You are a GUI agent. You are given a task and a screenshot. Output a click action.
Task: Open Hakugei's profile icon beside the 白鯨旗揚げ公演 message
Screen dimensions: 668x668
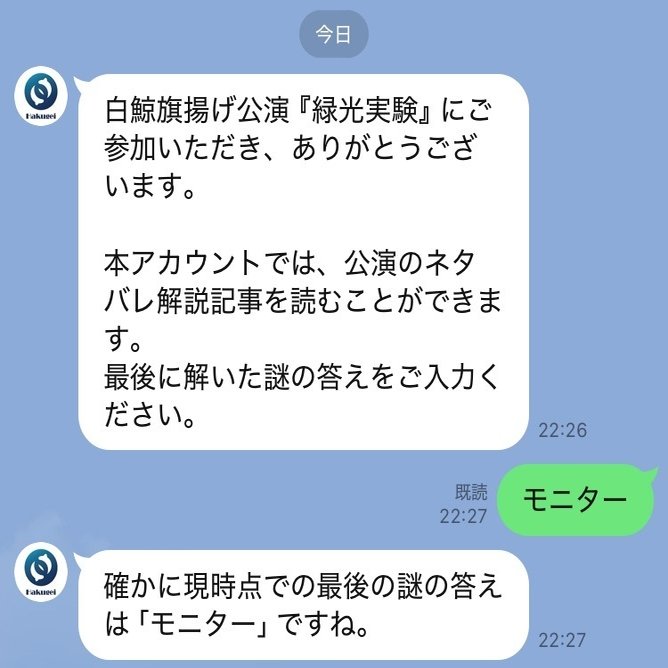pyautogui.click(x=41, y=96)
